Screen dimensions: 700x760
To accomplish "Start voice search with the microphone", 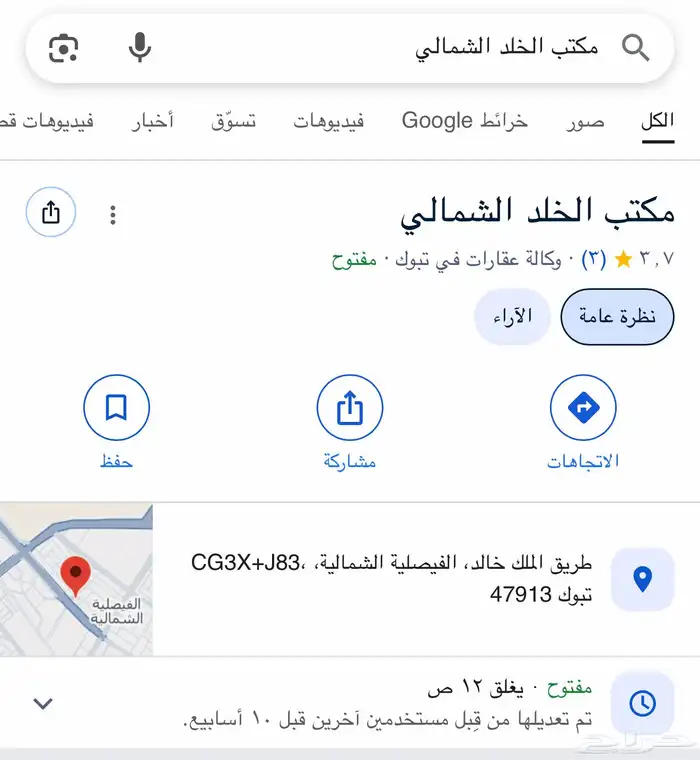I will coord(140,47).
